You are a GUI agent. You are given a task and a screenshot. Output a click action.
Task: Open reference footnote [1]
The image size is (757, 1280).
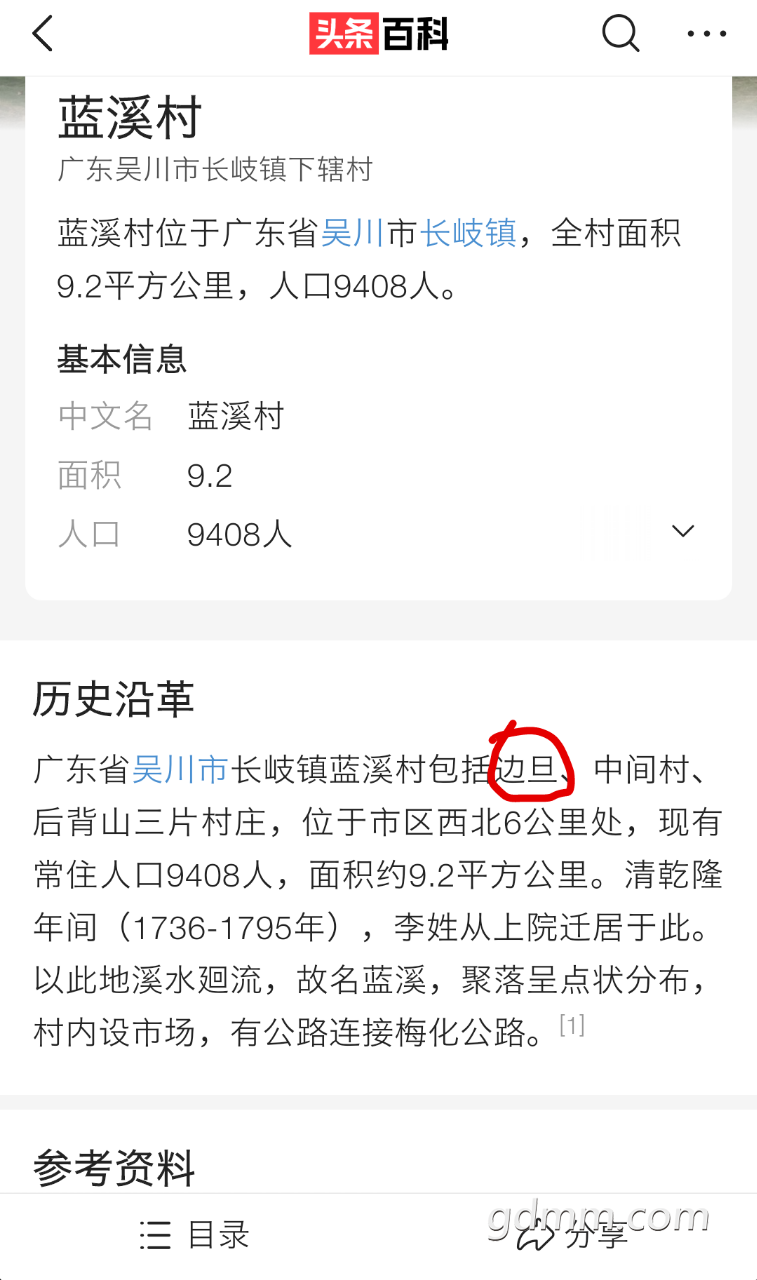click(572, 1025)
